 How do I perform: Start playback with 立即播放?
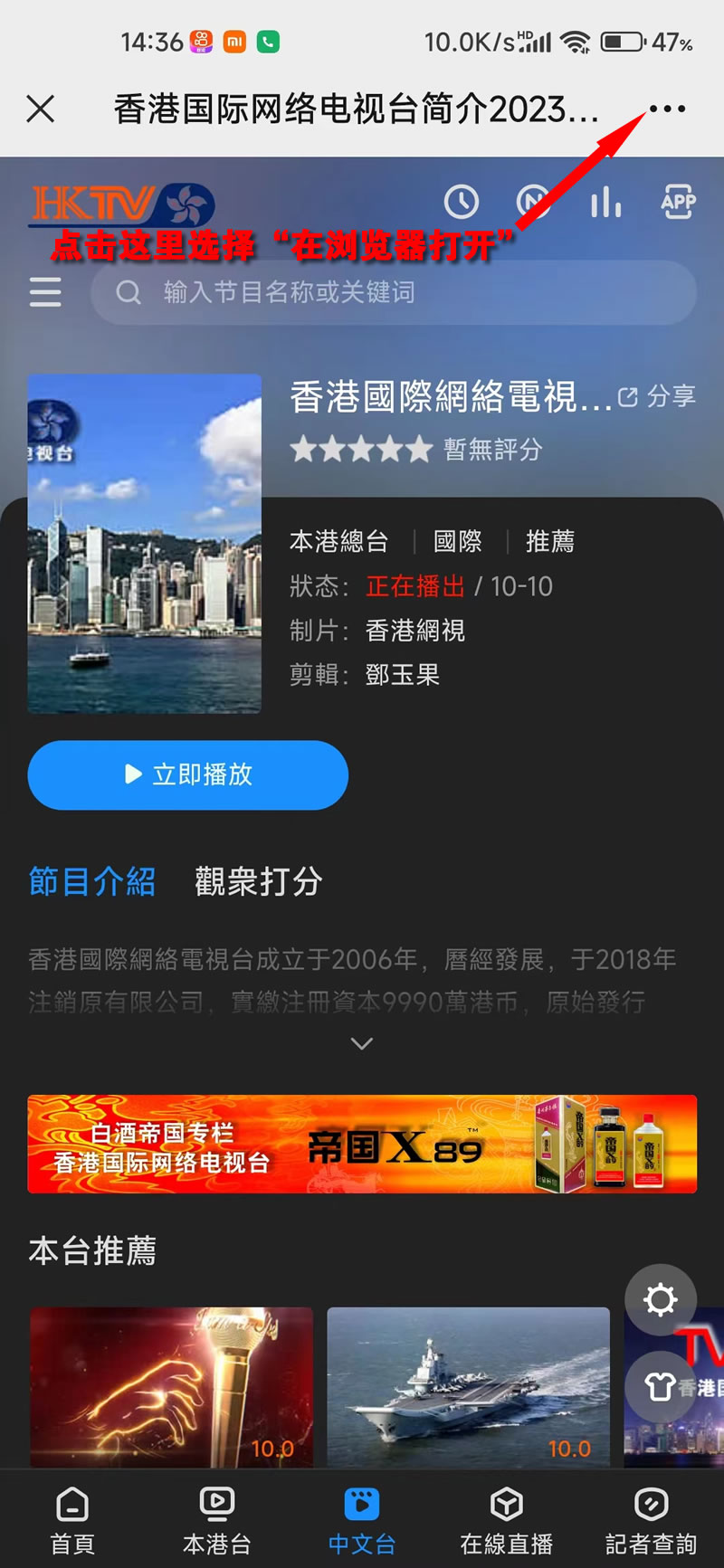coord(188,774)
